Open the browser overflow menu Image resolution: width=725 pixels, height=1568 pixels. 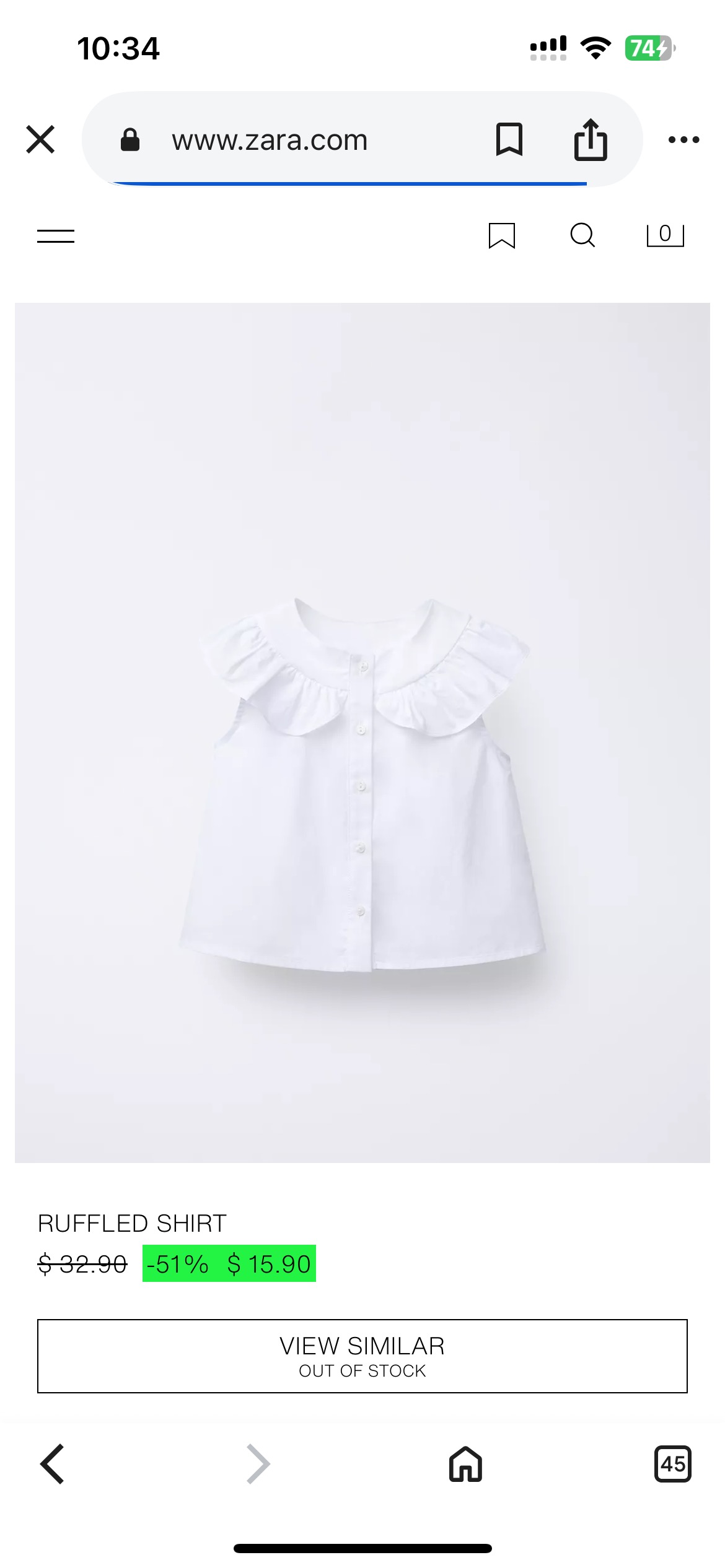coord(683,140)
